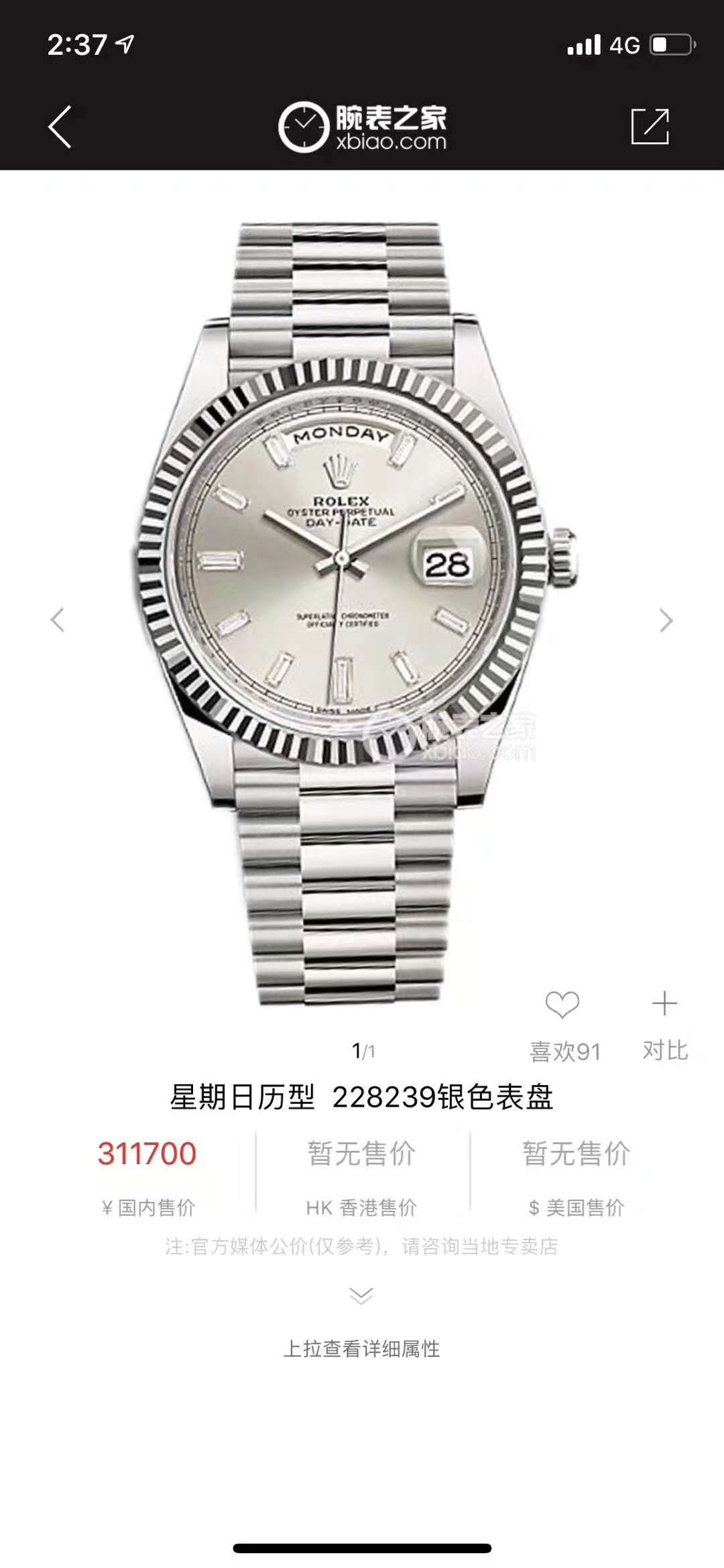Expand detailed attributes with the down chevron
Viewport: 724px width, 1568px height.
pyautogui.click(x=361, y=1296)
